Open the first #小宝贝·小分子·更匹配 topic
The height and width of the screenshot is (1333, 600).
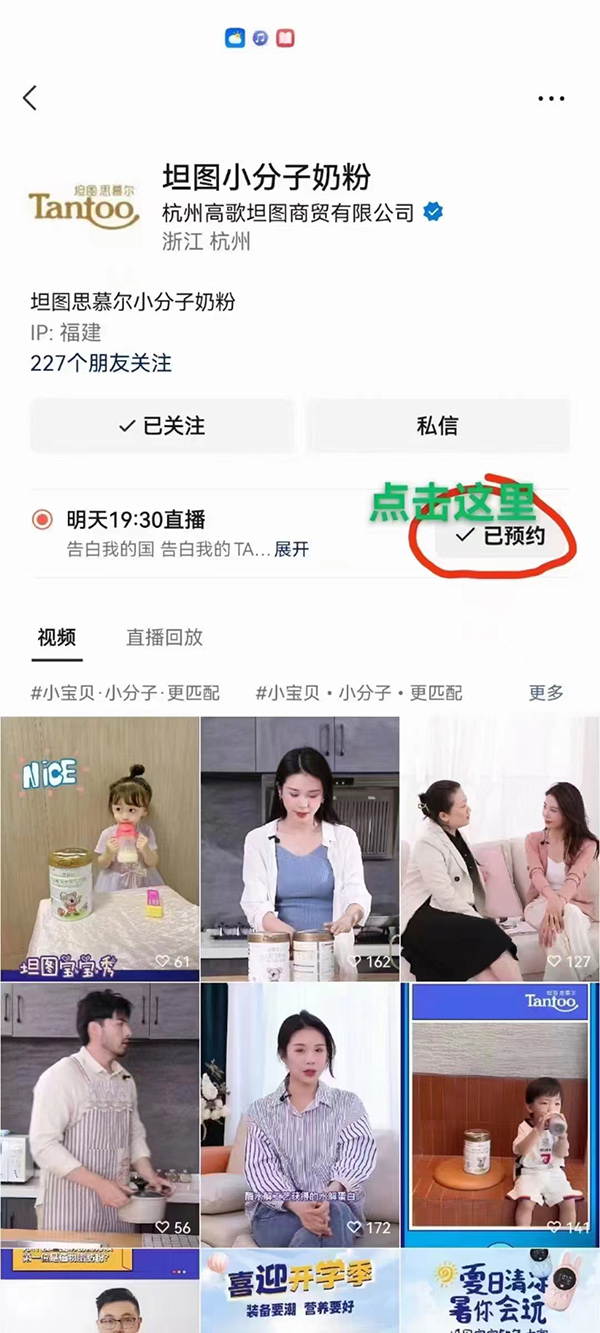click(125, 692)
